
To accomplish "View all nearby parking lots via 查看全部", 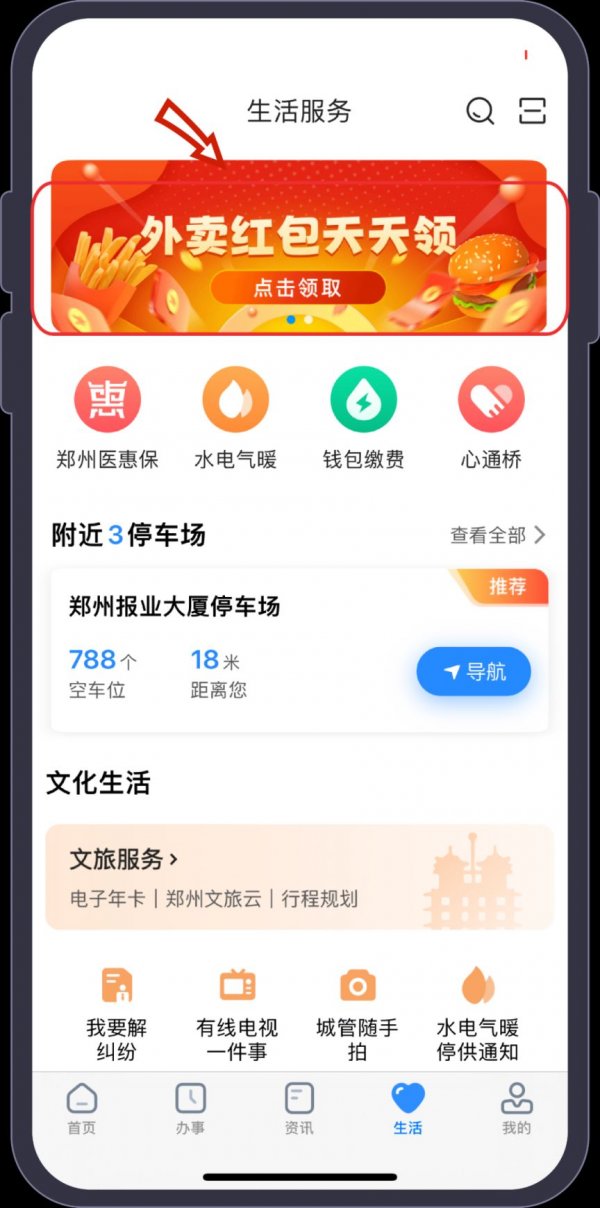I will [x=497, y=535].
